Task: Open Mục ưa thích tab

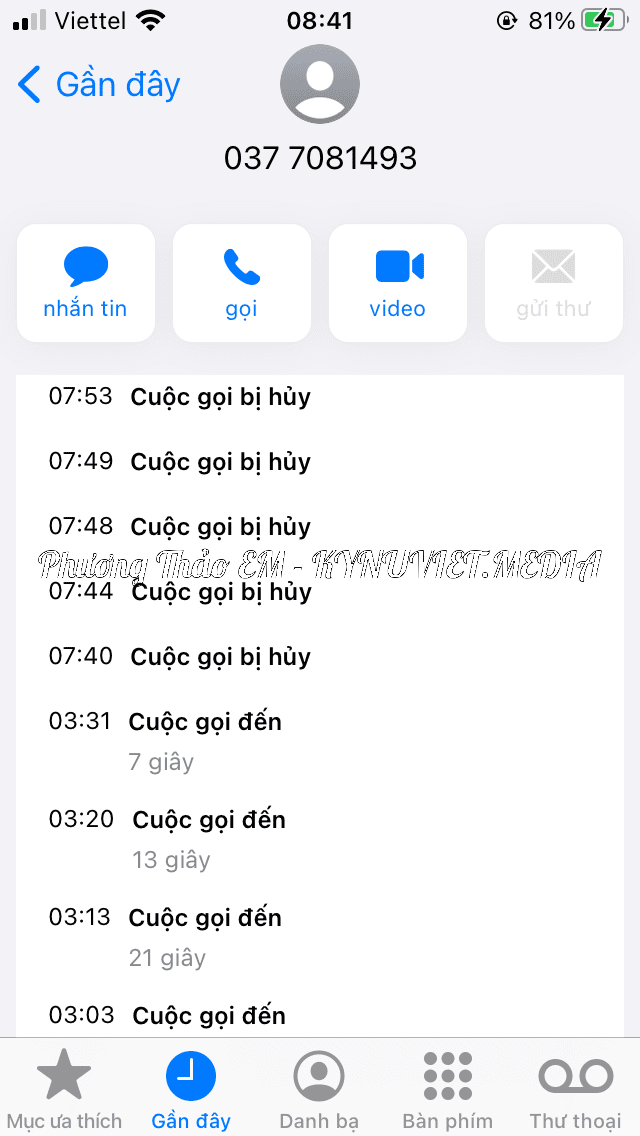Action: click(64, 1088)
